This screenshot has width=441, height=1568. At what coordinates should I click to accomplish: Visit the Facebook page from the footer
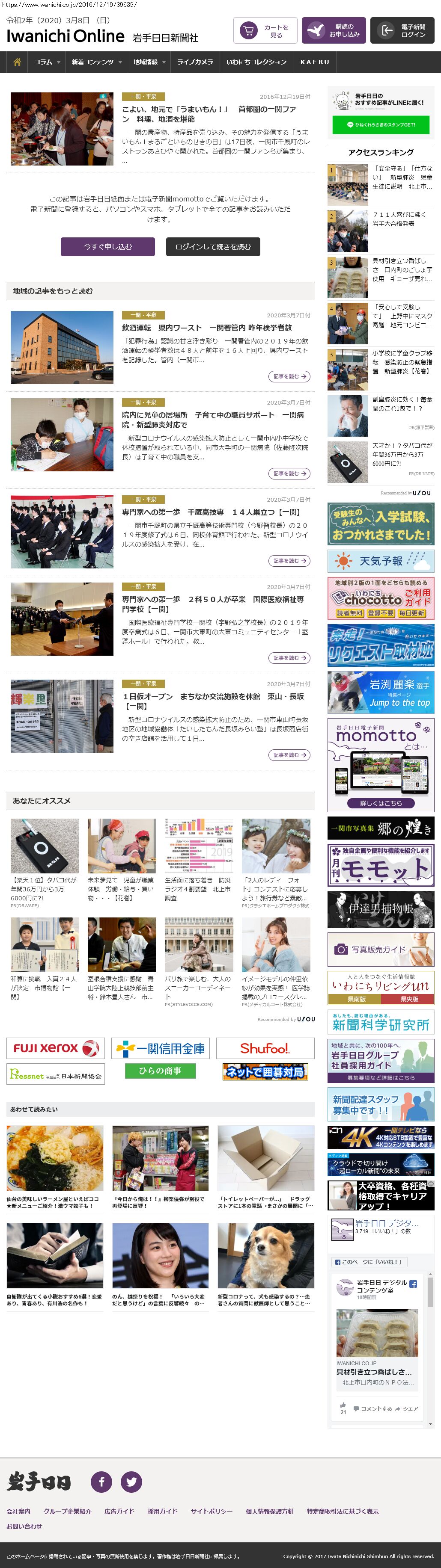[x=101, y=1482]
